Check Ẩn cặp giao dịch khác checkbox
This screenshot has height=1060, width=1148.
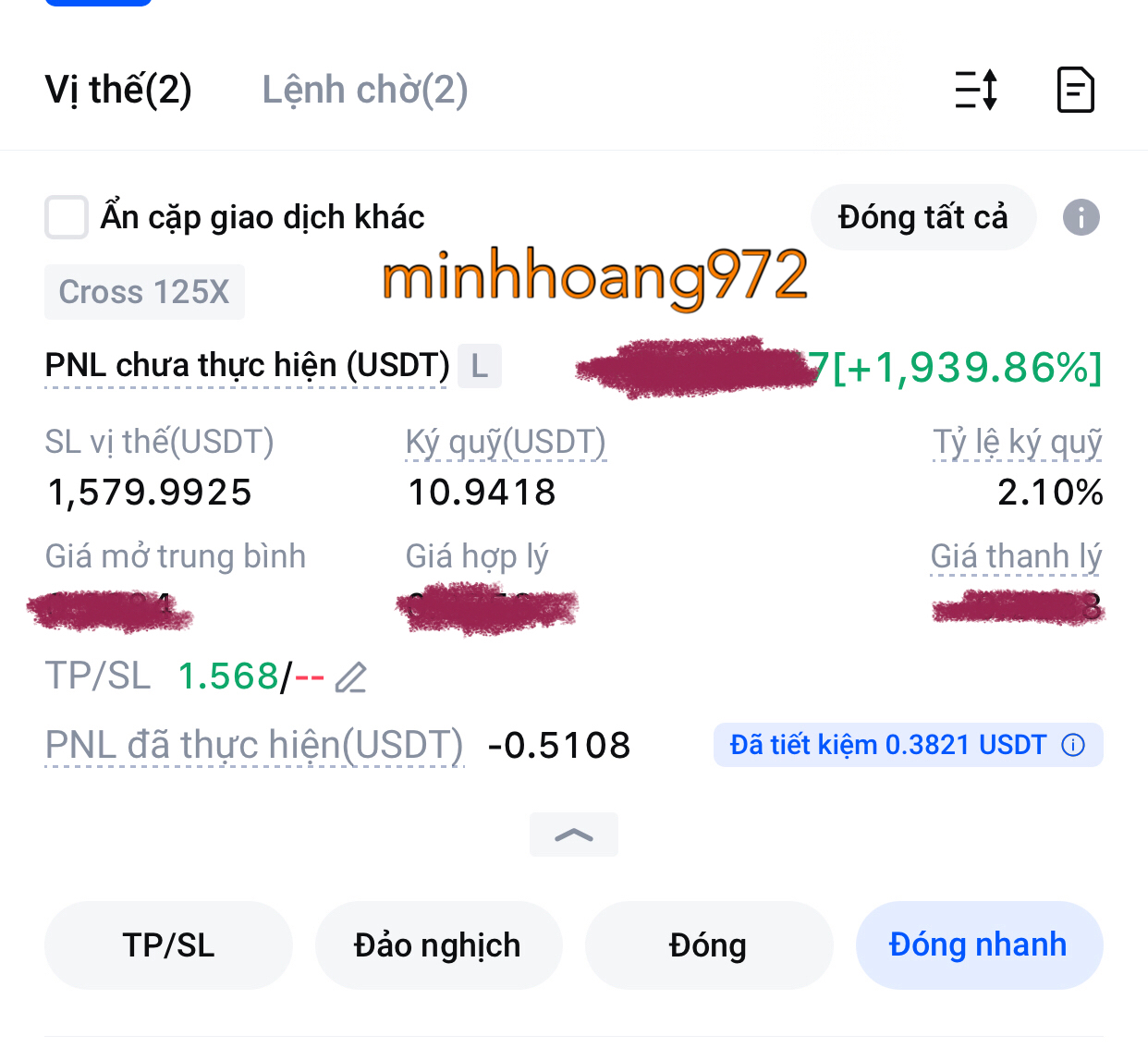click(x=67, y=217)
